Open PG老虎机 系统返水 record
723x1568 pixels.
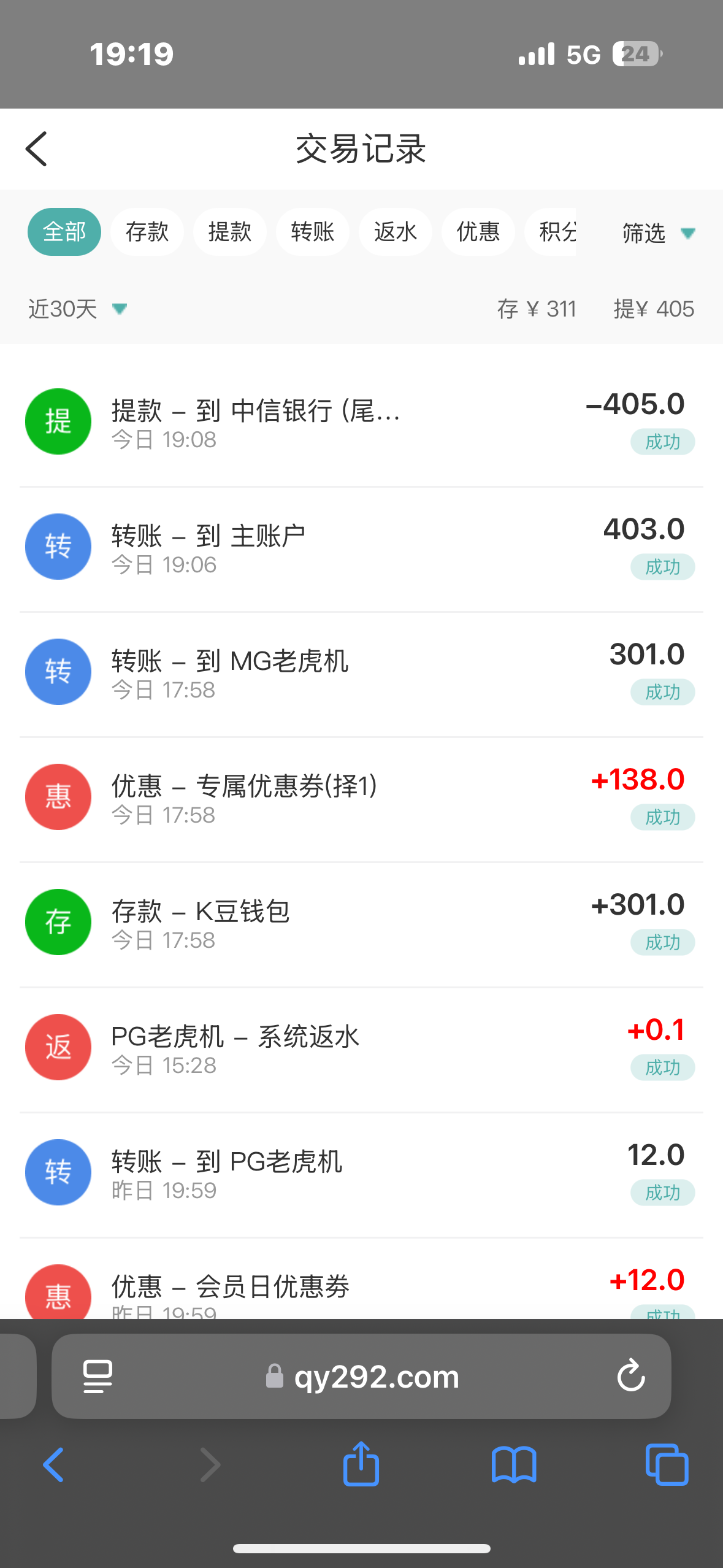[361, 1048]
